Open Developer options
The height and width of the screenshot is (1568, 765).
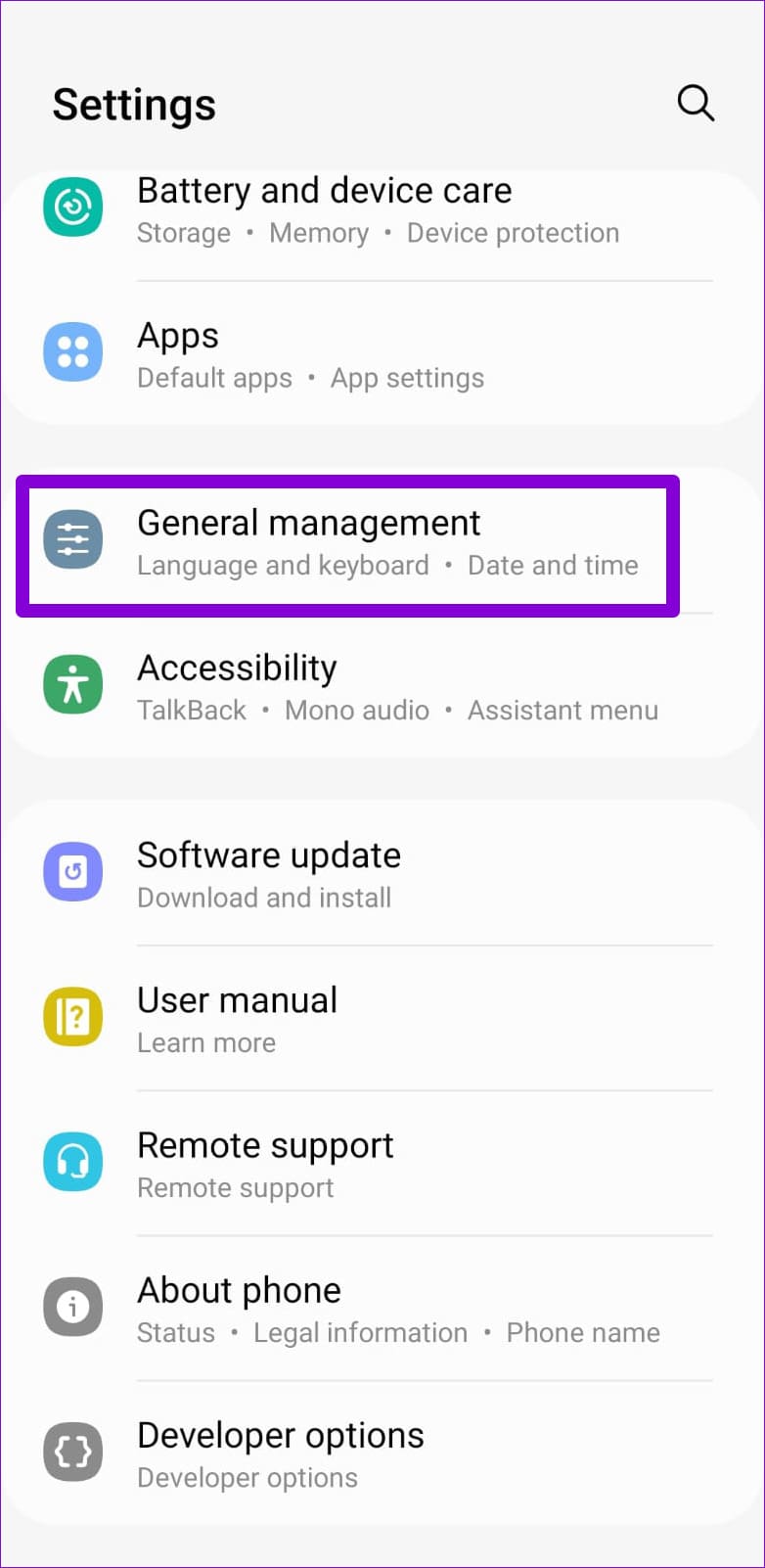point(377,1453)
